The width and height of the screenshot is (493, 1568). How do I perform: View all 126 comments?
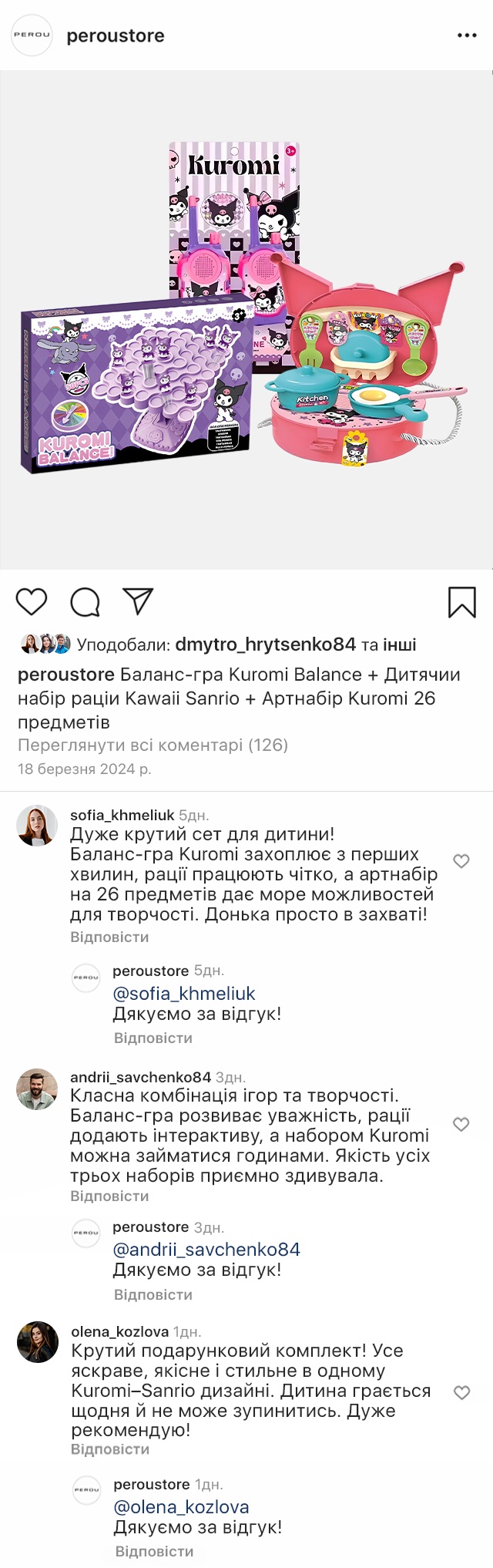(153, 745)
